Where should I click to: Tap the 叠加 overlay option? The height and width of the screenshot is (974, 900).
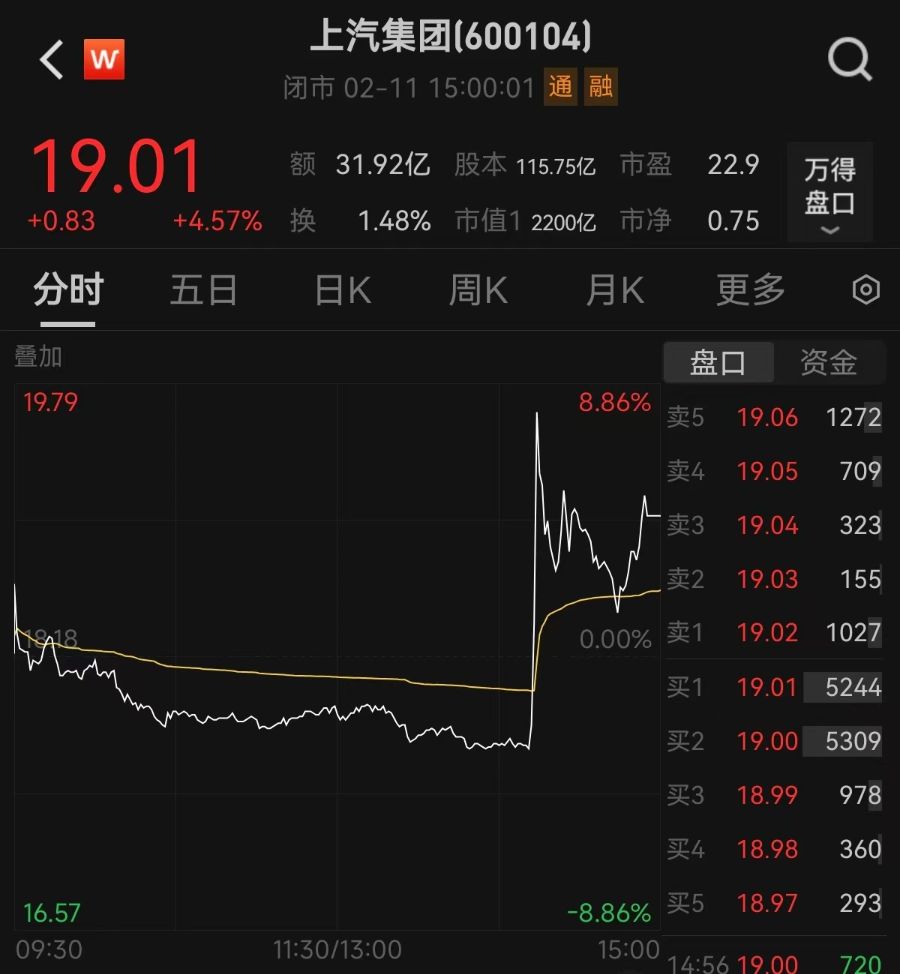point(38,357)
